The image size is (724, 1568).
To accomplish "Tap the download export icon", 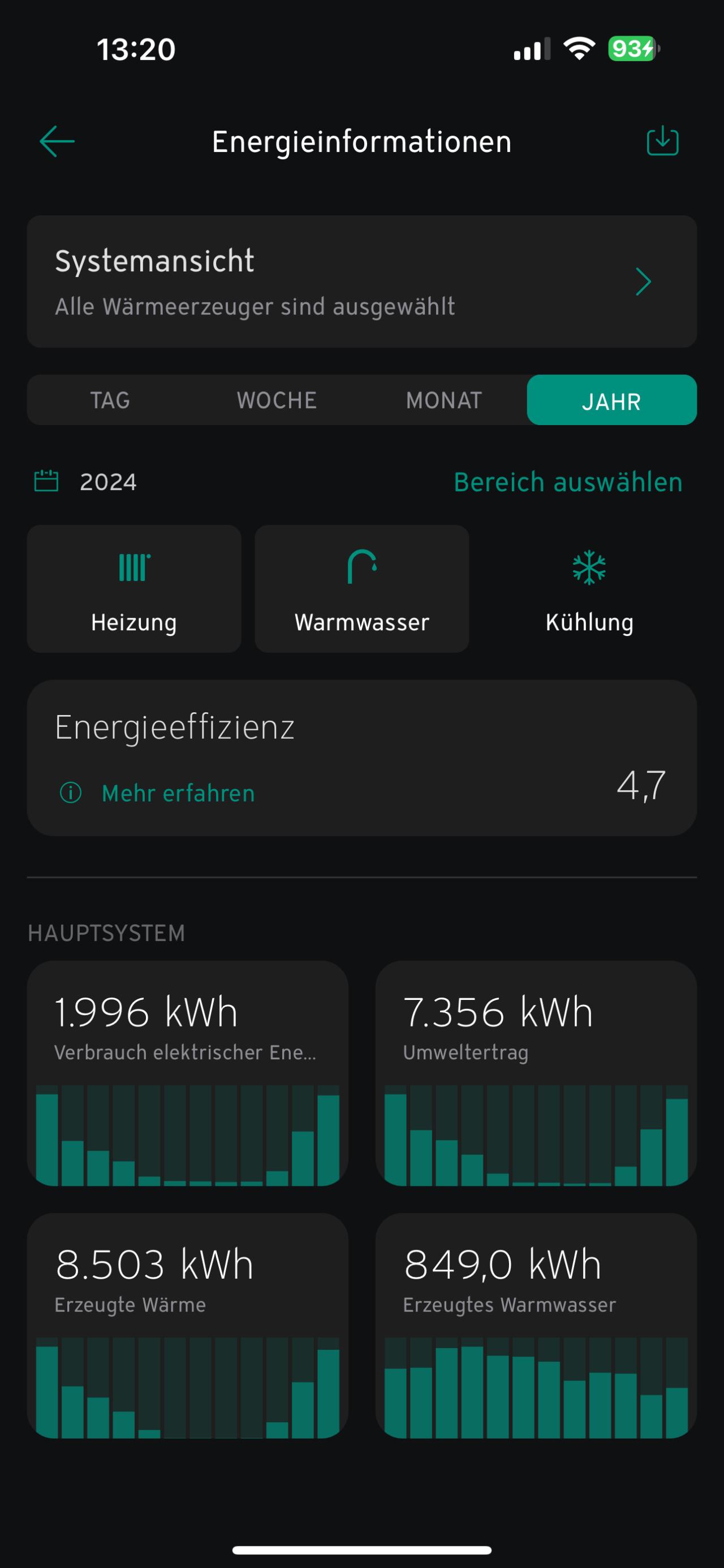I will pyautogui.click(x=662, y=141).
